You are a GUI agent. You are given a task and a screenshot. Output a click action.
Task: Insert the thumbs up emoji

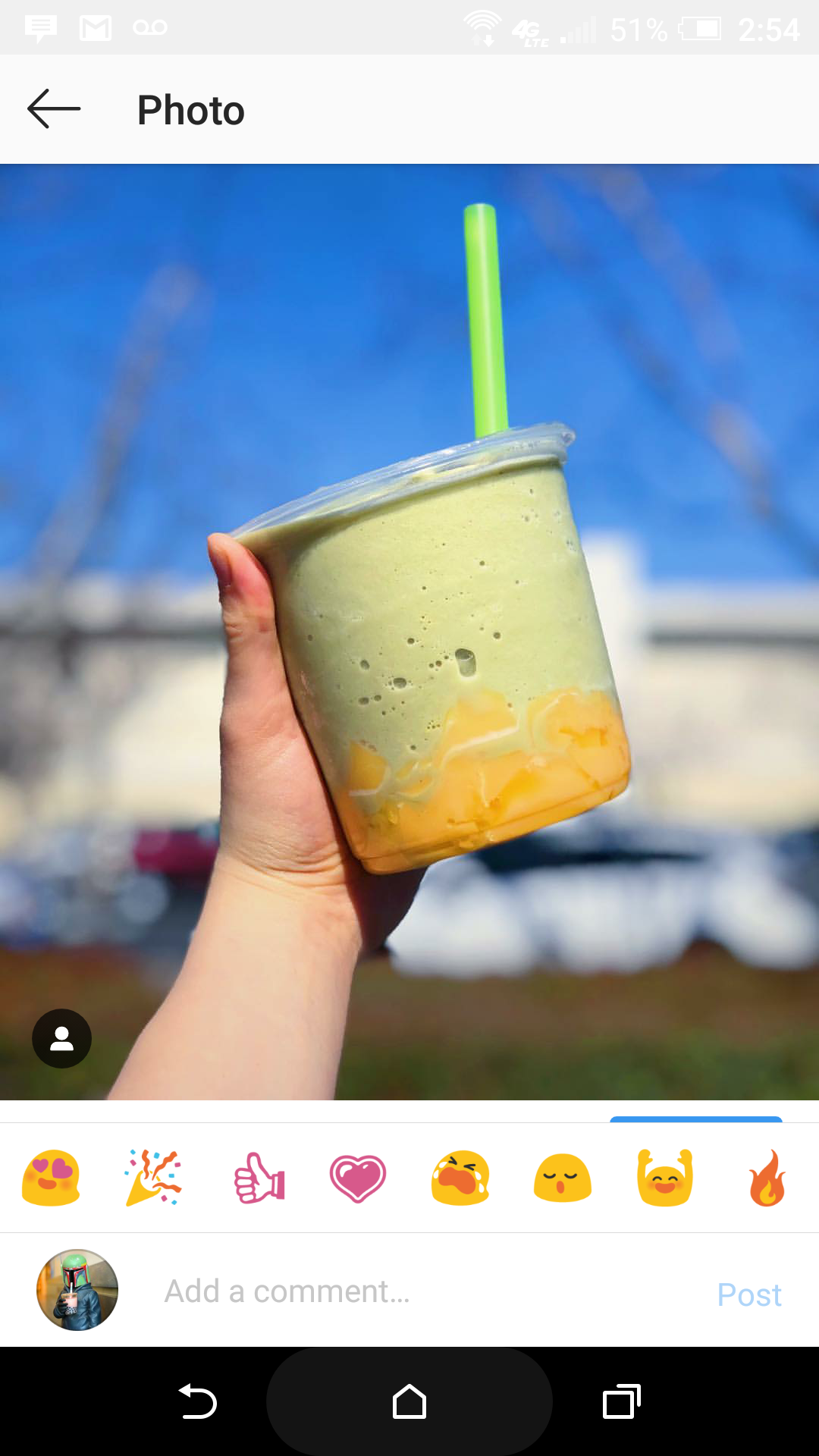(259, 1178)
